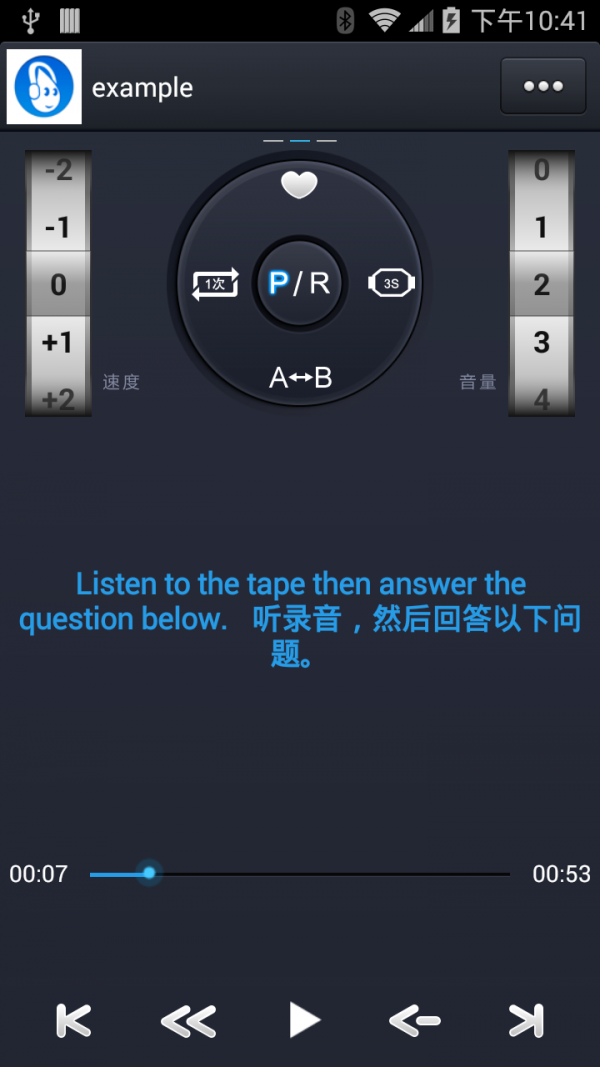Skip to the previous track
This screenshot has width=600, height=1067.
pos(74,1021)
